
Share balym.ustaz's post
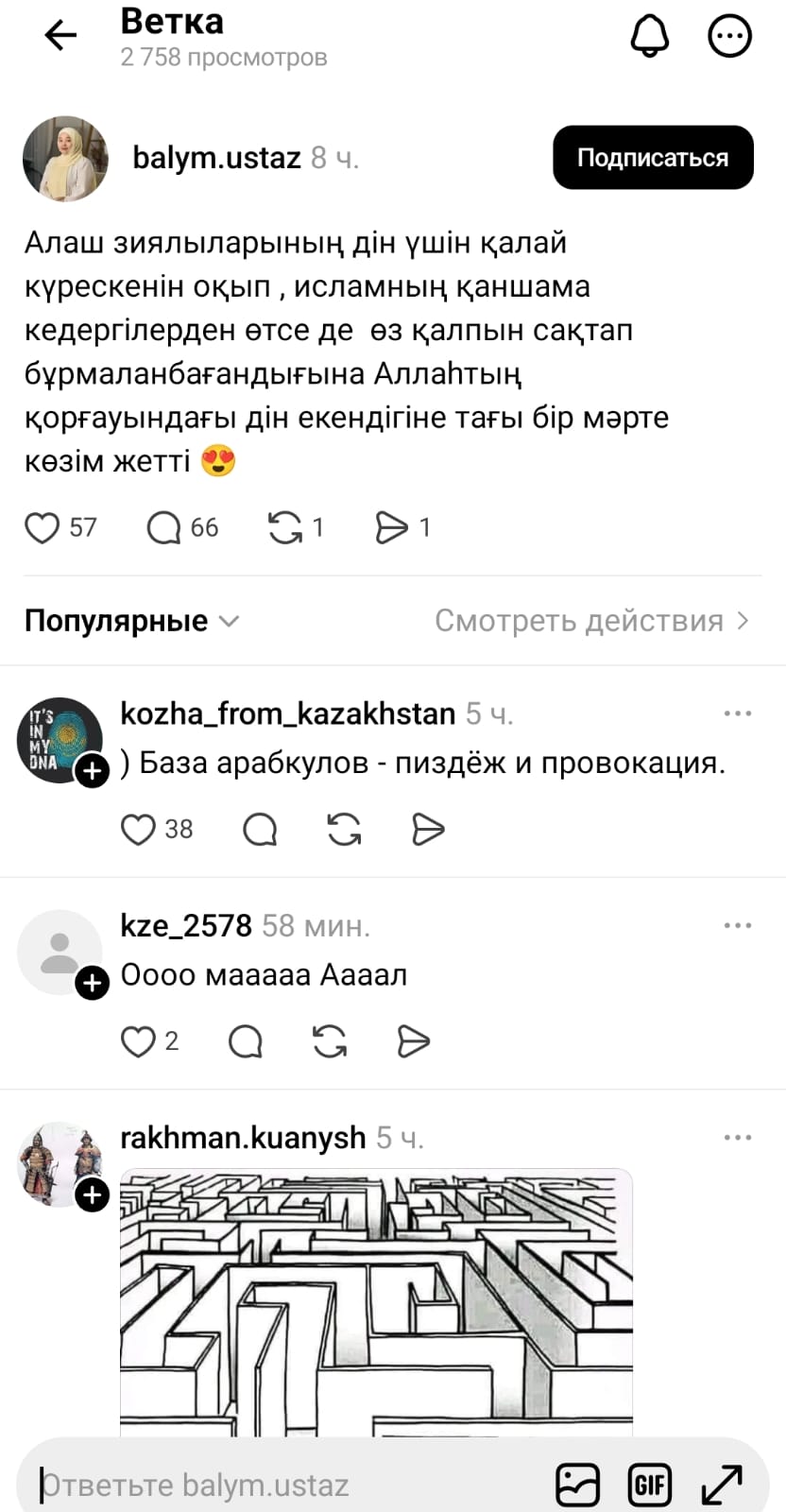[x=391, y=527]
